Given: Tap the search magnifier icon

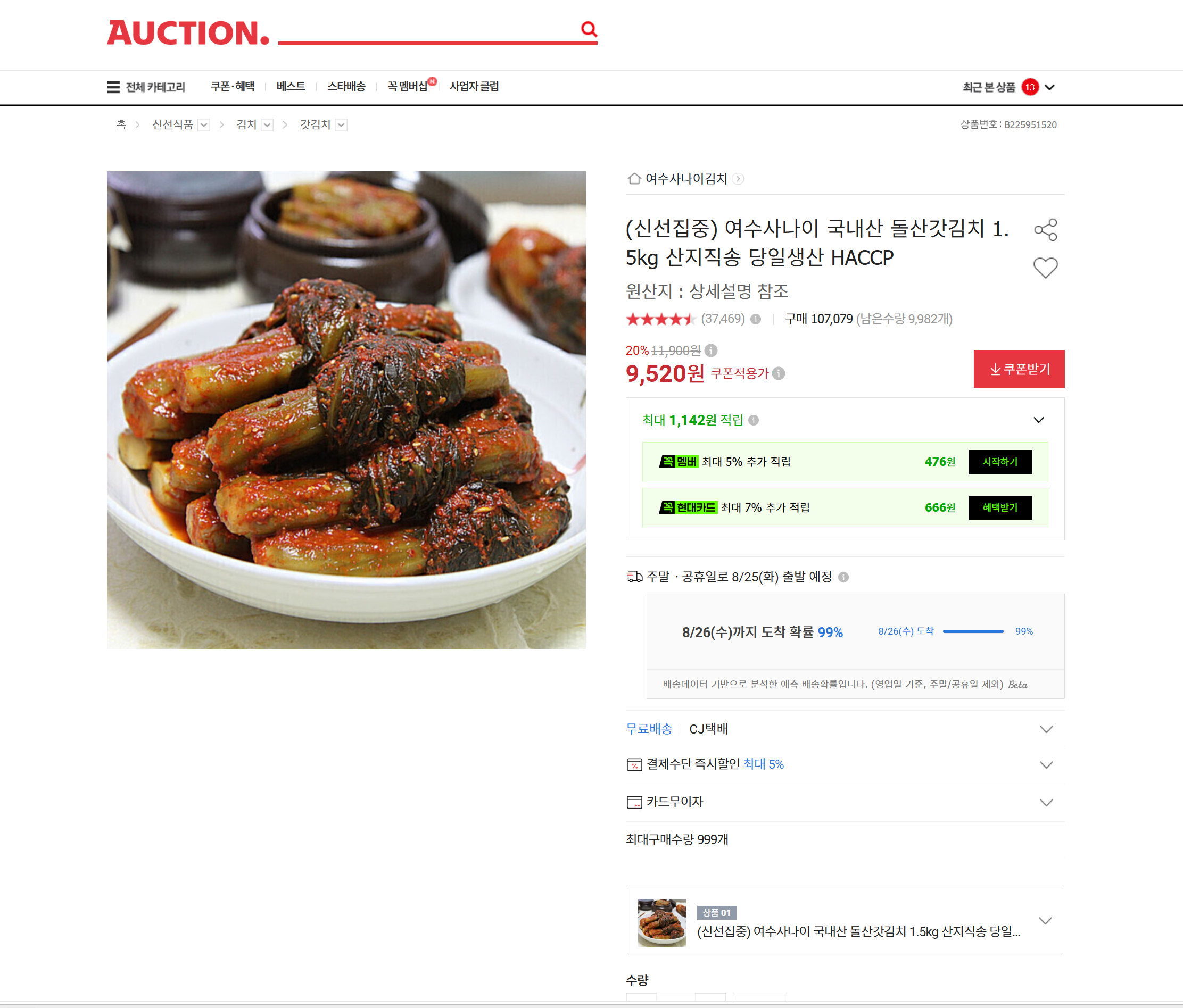Looking at the screenshot, I should tap(589, 29).
